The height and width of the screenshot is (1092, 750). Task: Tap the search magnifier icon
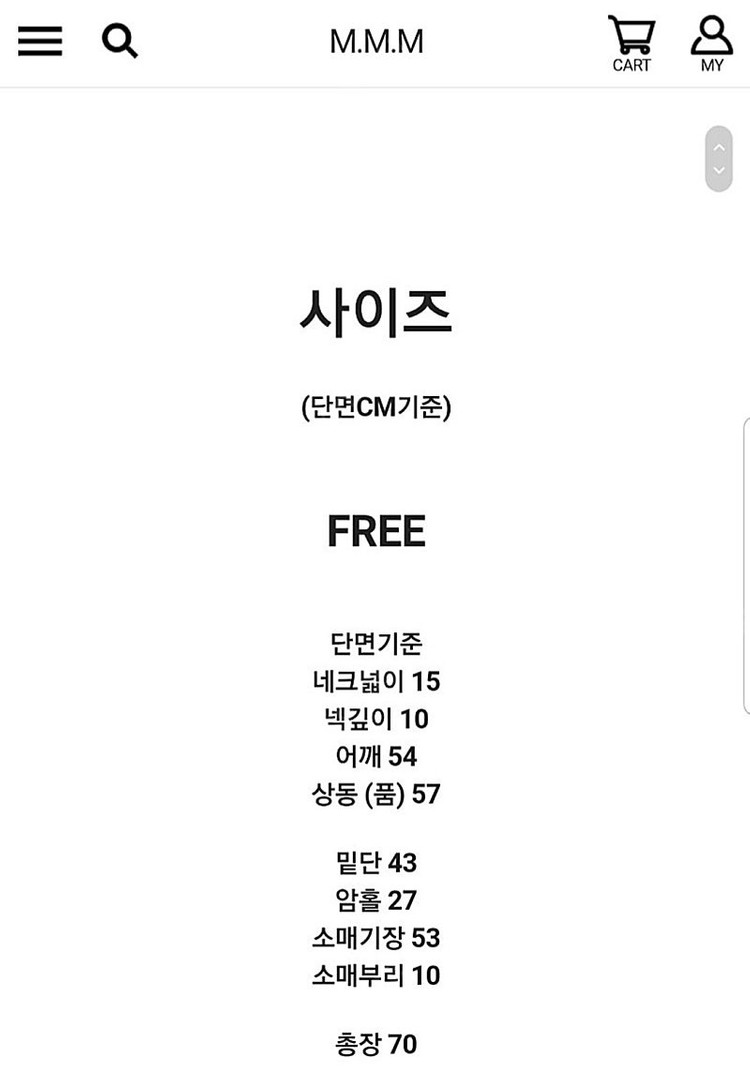click(x=120, y=41)
